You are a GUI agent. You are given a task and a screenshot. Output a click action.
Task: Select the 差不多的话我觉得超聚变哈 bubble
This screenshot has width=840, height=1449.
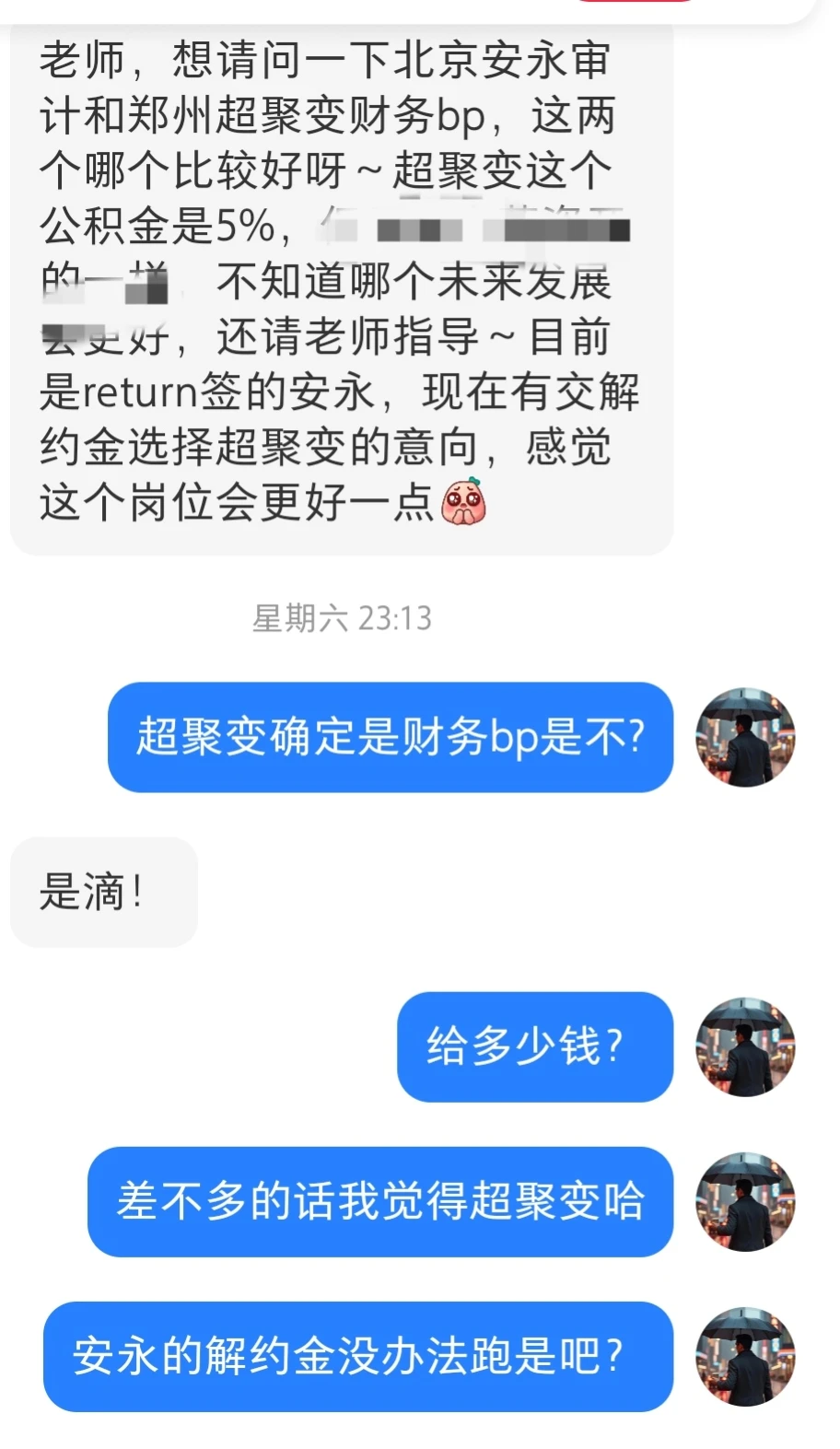pyautogui.click(x=380, y=1202)
